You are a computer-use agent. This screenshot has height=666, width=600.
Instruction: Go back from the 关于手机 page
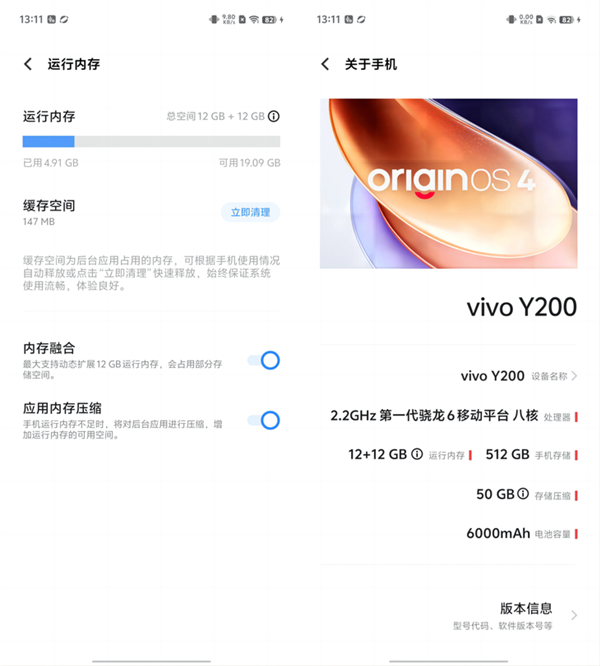(x=325, y=64)
